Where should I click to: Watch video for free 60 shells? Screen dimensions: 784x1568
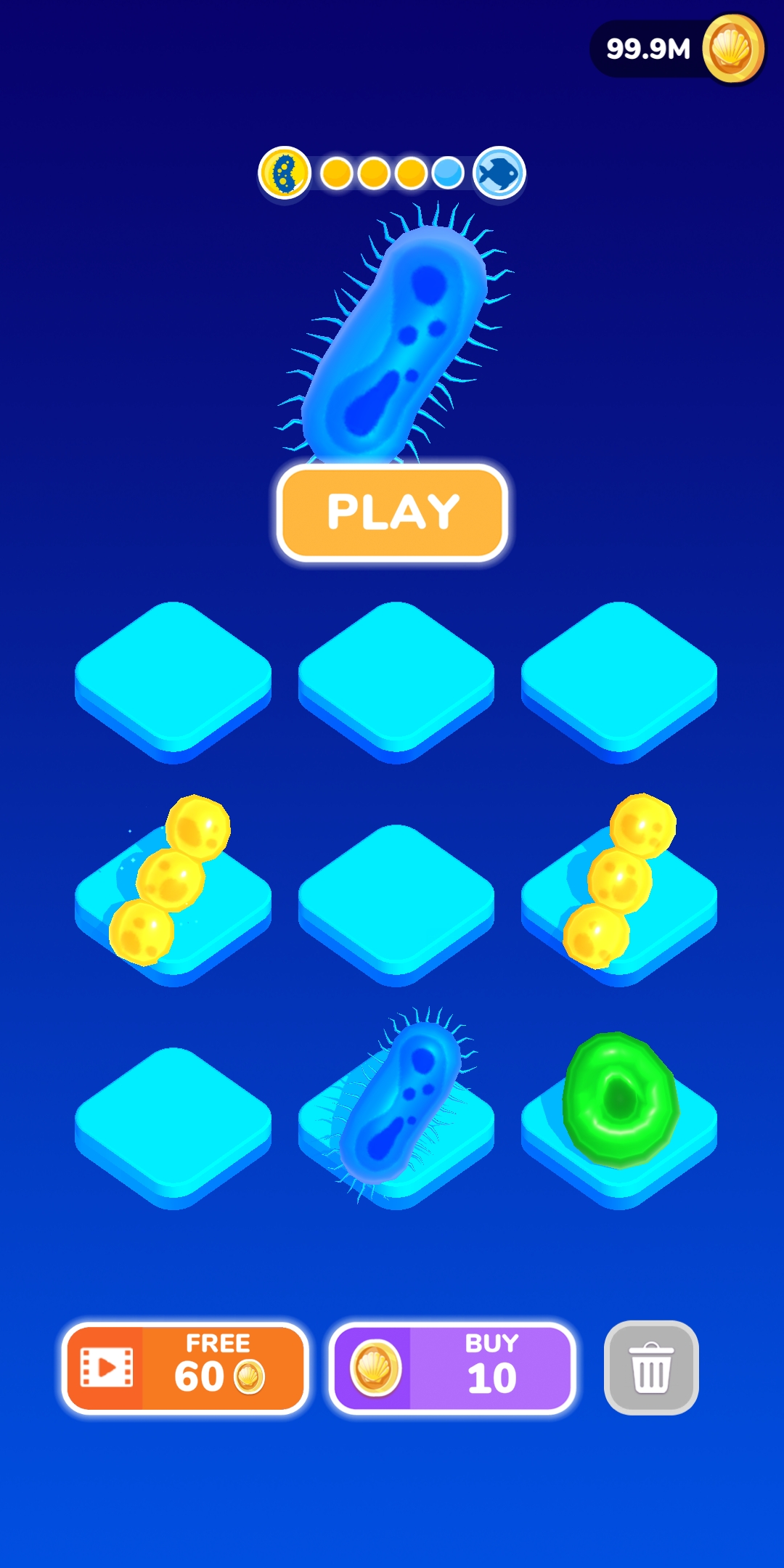point(186,1368)
